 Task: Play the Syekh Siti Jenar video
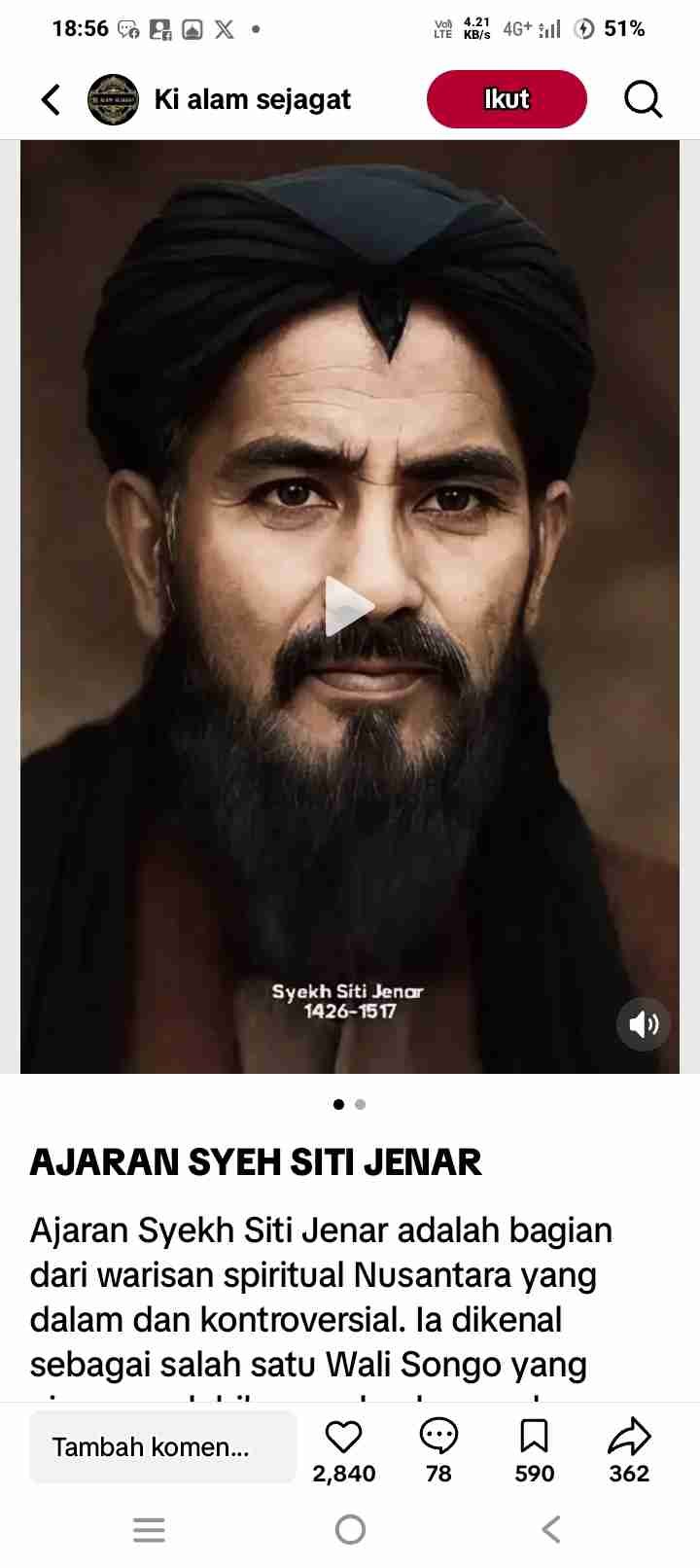pyautogui.click(x=348, y=606)
